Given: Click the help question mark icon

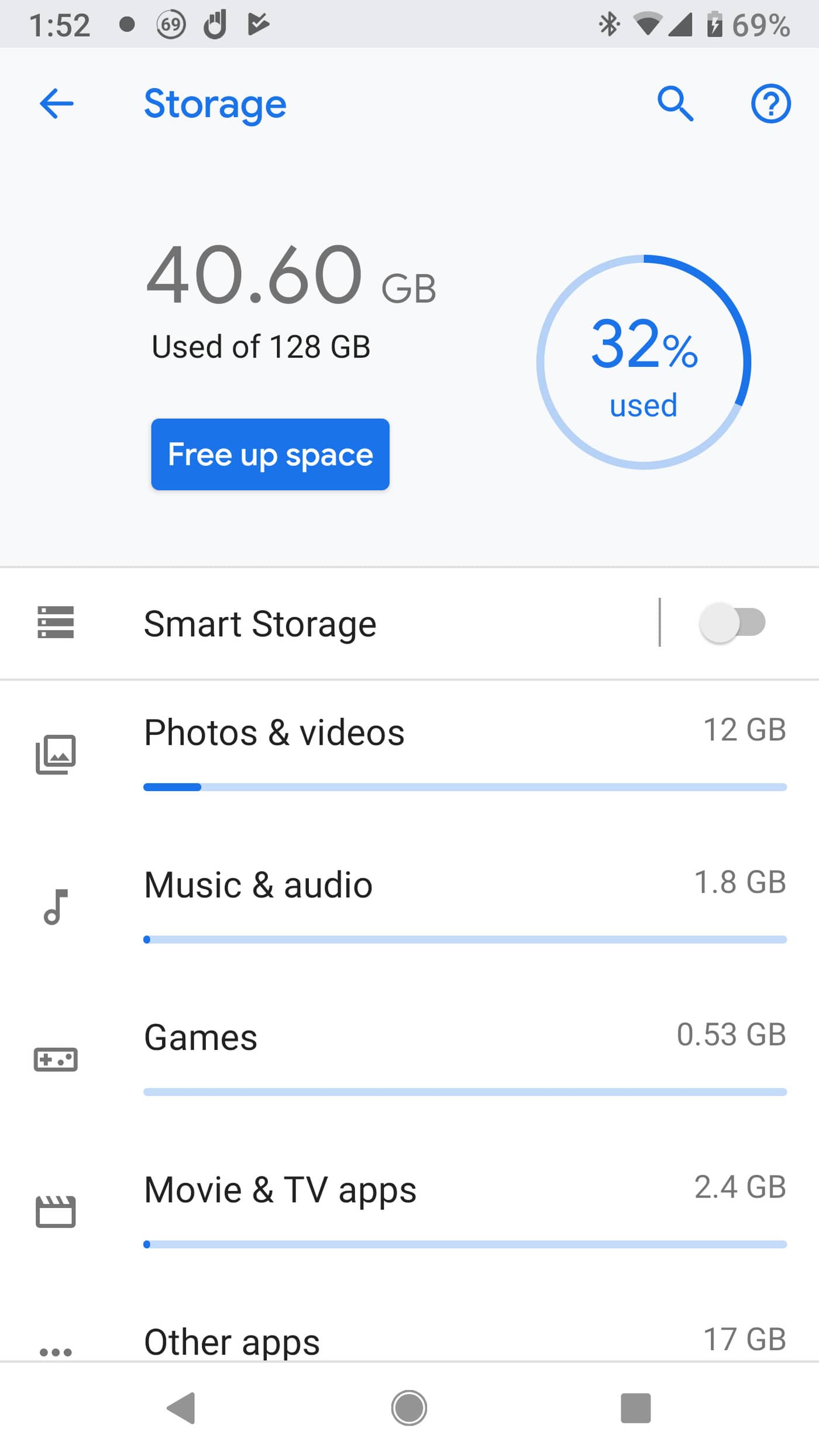Looking at the screenshot, I should coord(771,104).
